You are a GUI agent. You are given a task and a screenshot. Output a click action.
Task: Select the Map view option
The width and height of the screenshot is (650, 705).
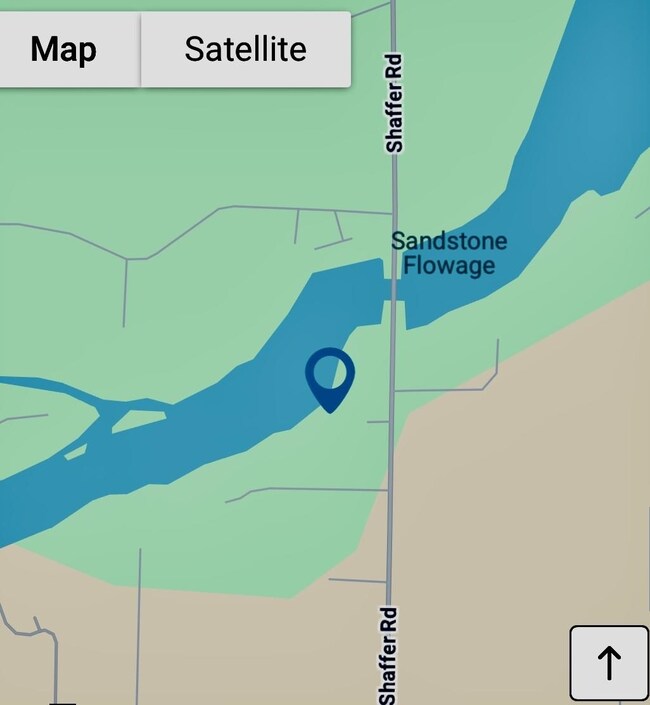click(64, 49)
